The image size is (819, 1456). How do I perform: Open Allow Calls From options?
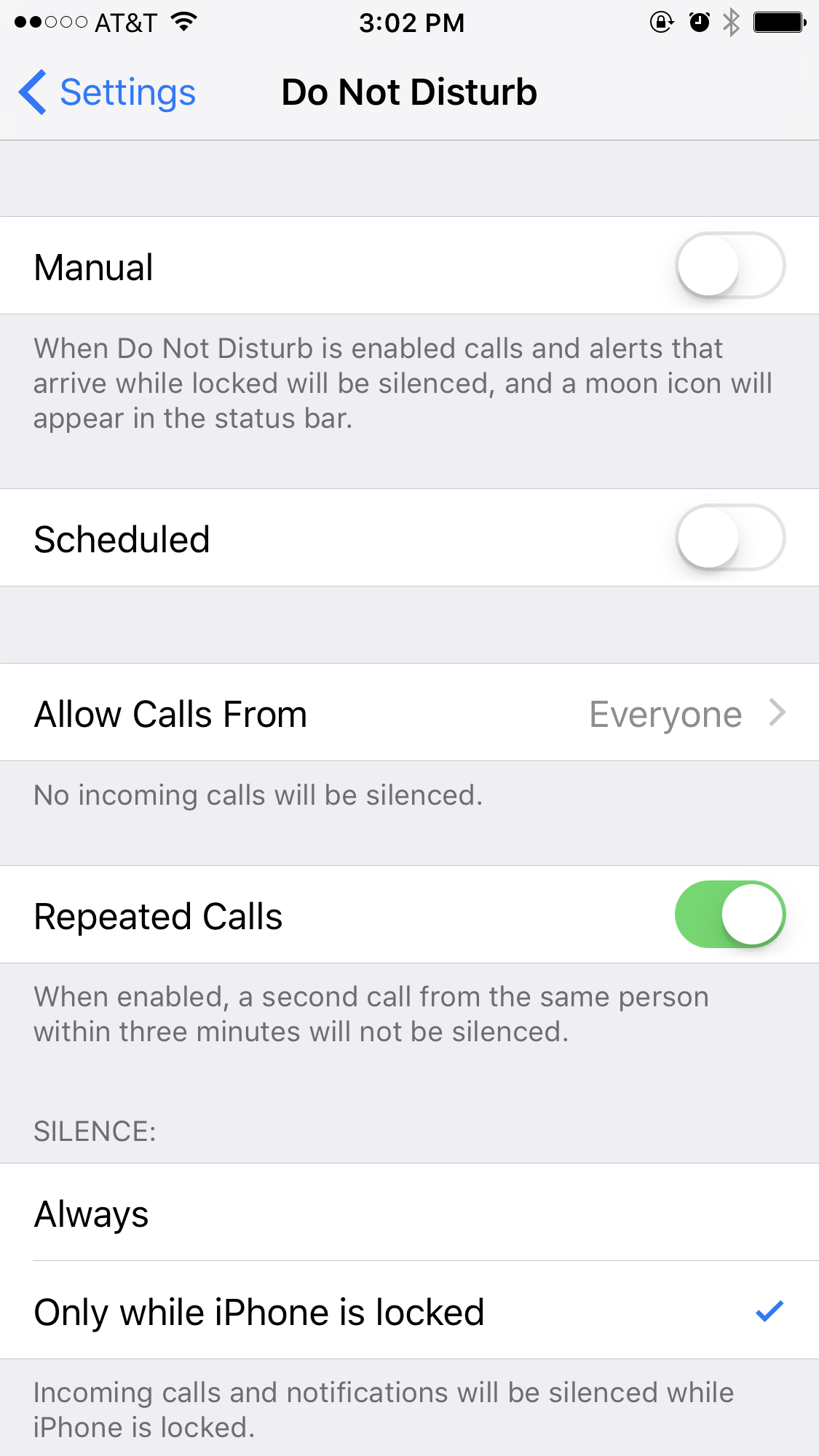point(409,713)
